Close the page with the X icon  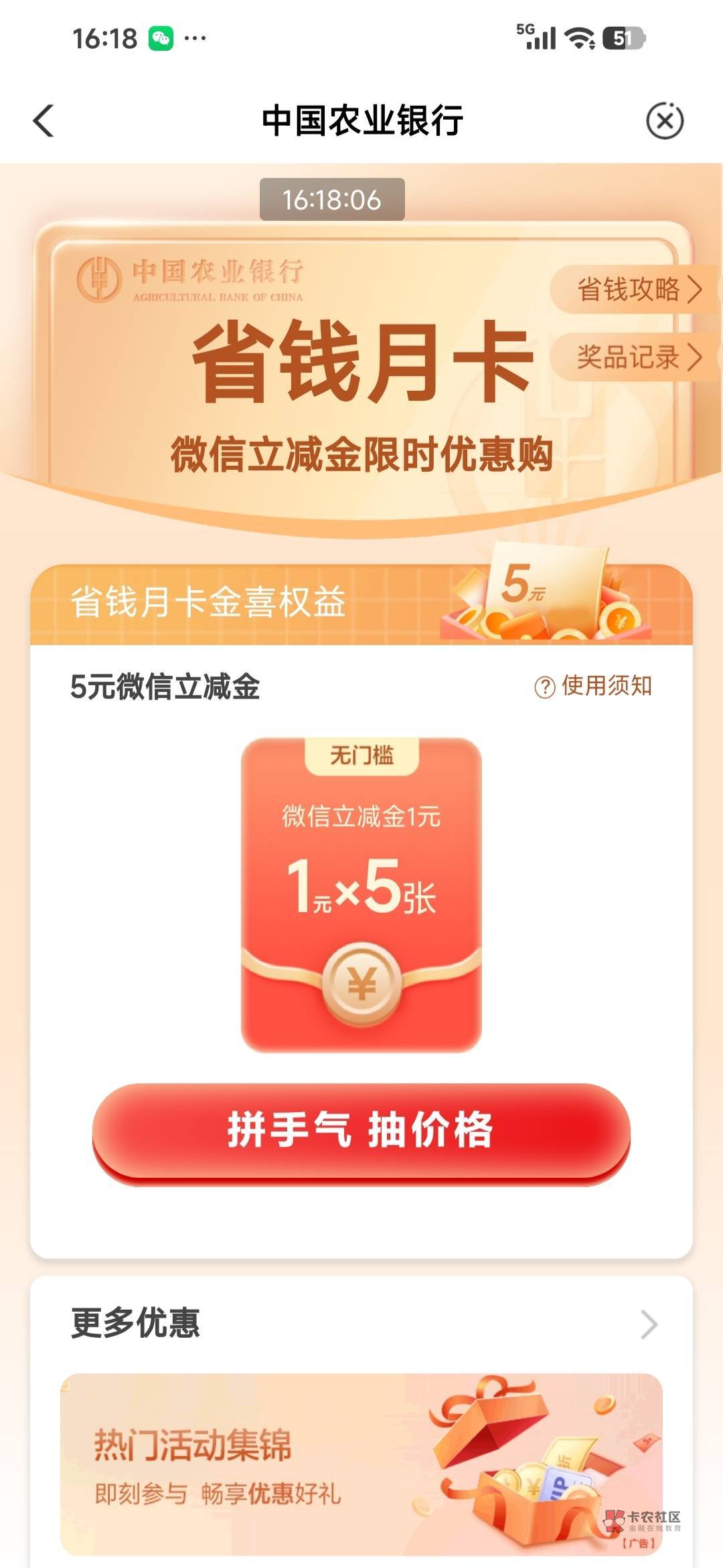665,121
